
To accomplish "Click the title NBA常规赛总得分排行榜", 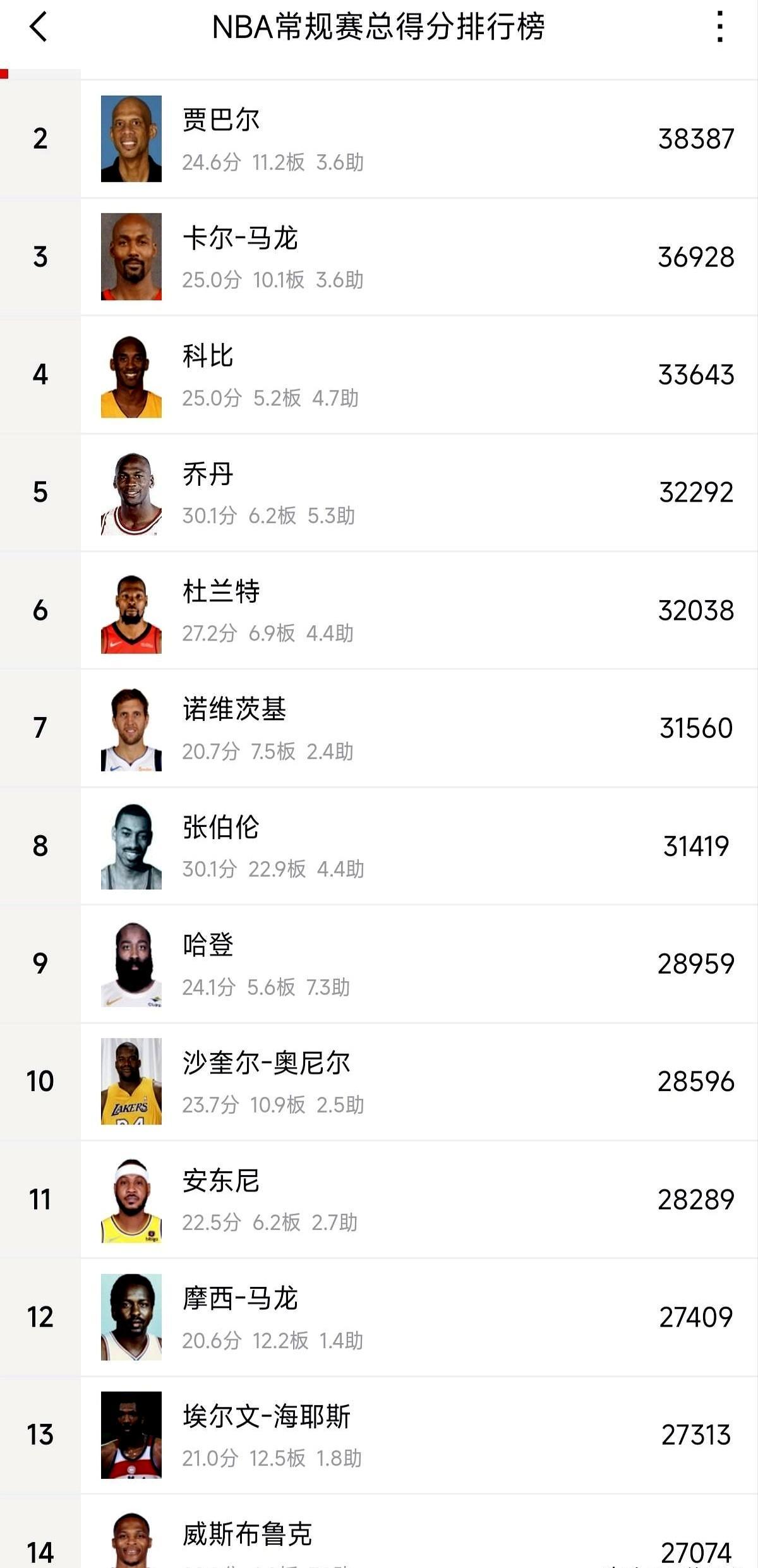I will (x=378, y=29).
